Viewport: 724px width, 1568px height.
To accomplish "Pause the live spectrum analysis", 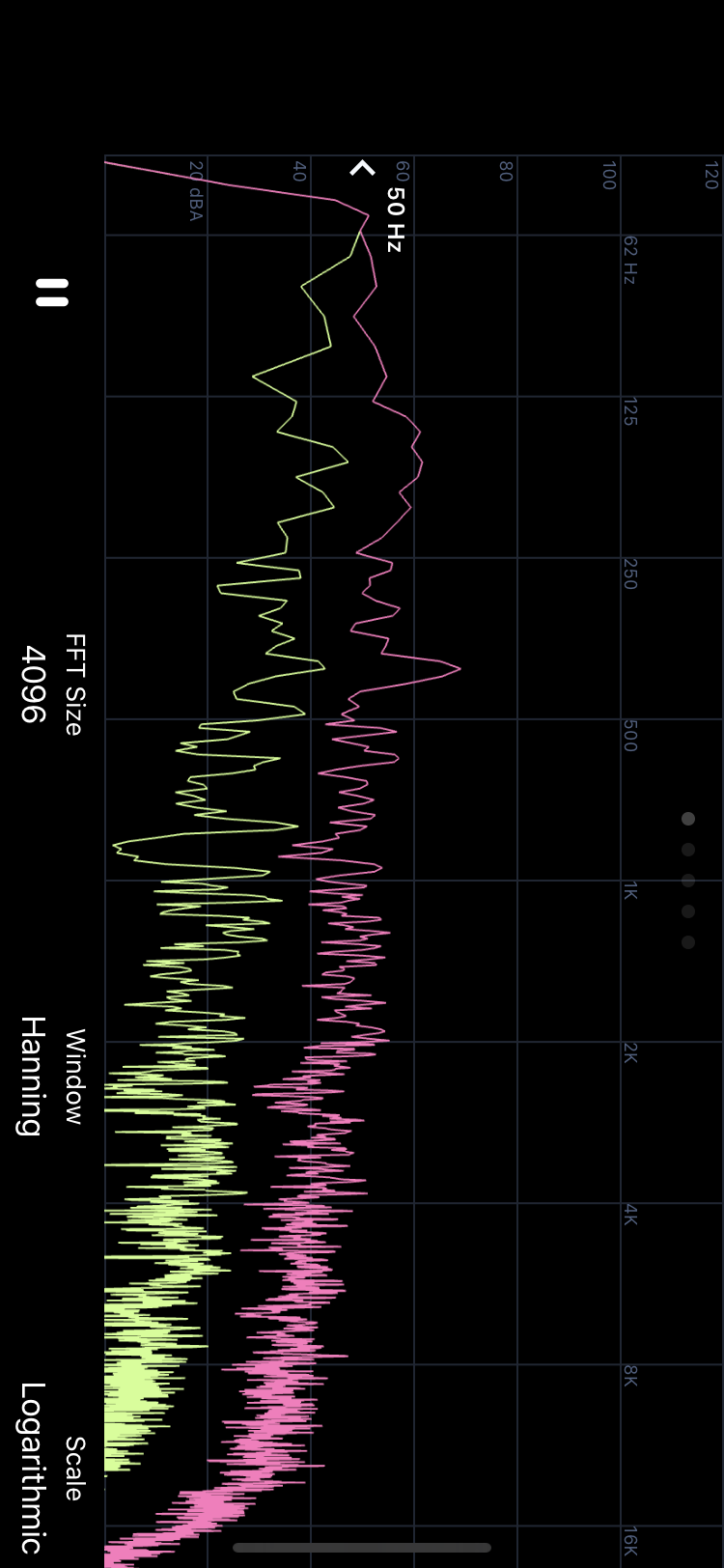I will pos(52,293).
